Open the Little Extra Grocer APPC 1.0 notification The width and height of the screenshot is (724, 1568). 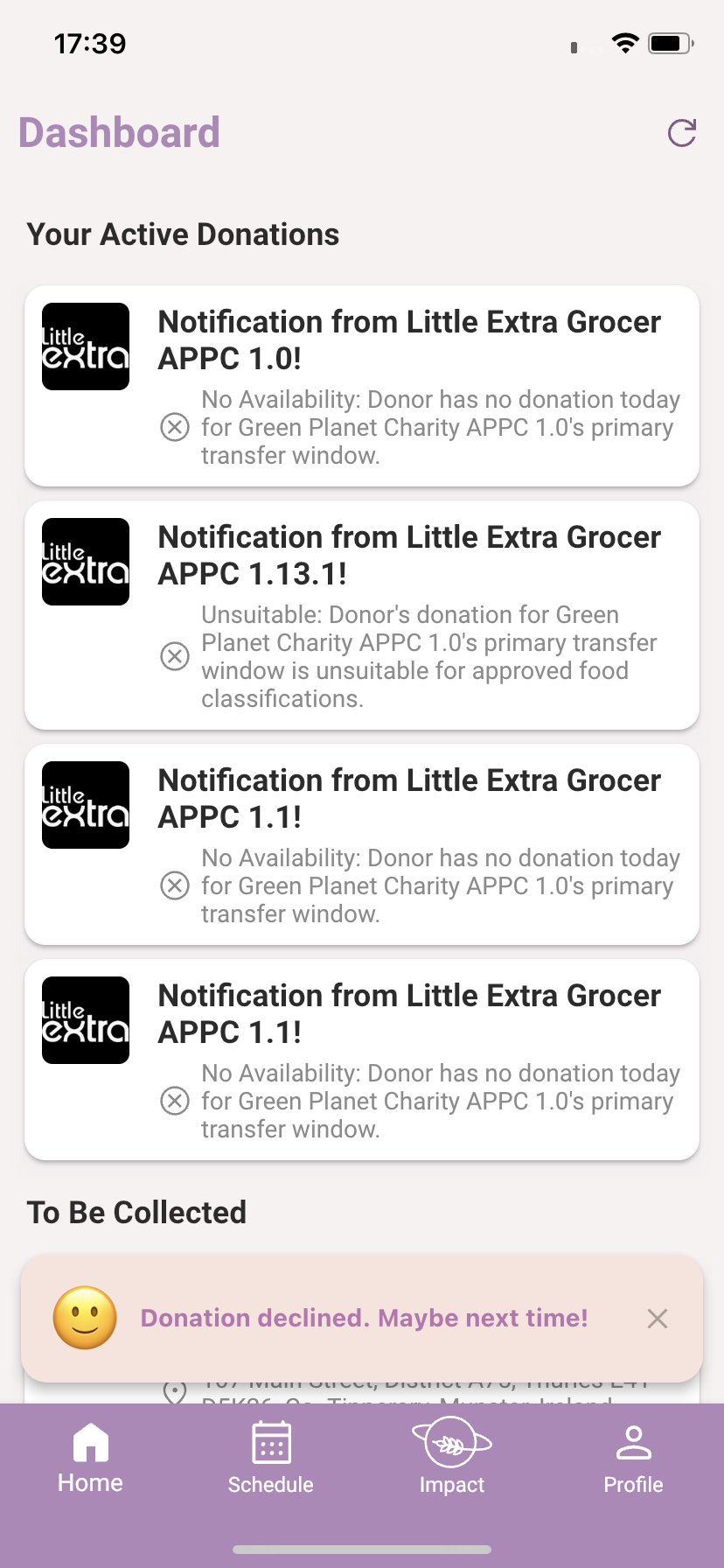point(362,386)
